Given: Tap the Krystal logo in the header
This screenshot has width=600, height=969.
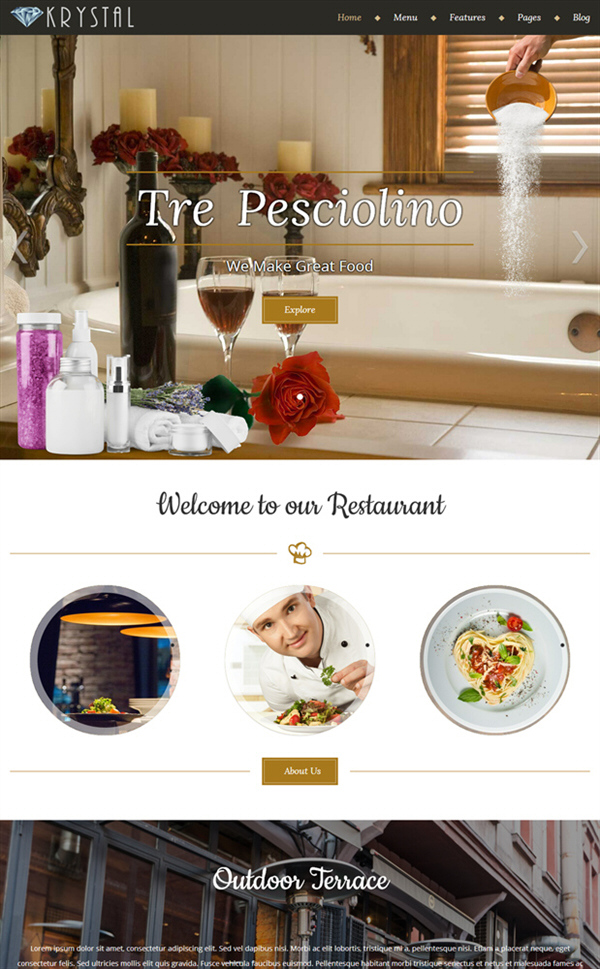Looking at the screenshot, I should (72, 17).
